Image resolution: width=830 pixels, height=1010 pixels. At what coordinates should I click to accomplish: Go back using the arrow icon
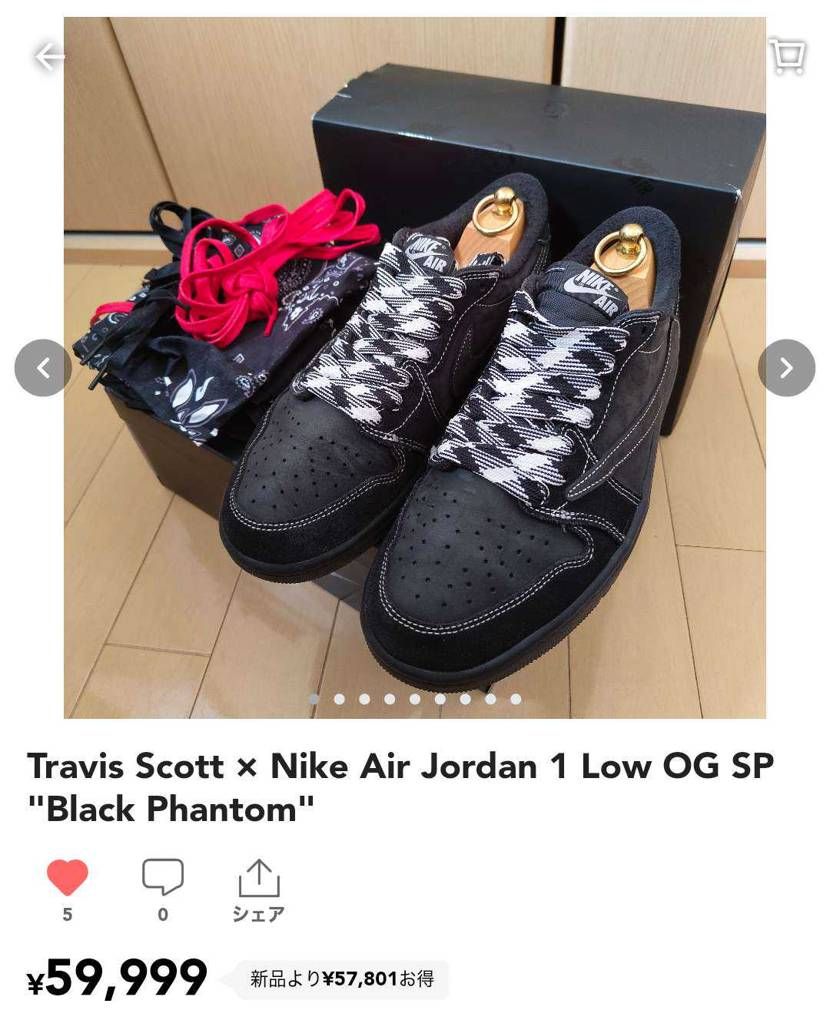click(49, 57)
